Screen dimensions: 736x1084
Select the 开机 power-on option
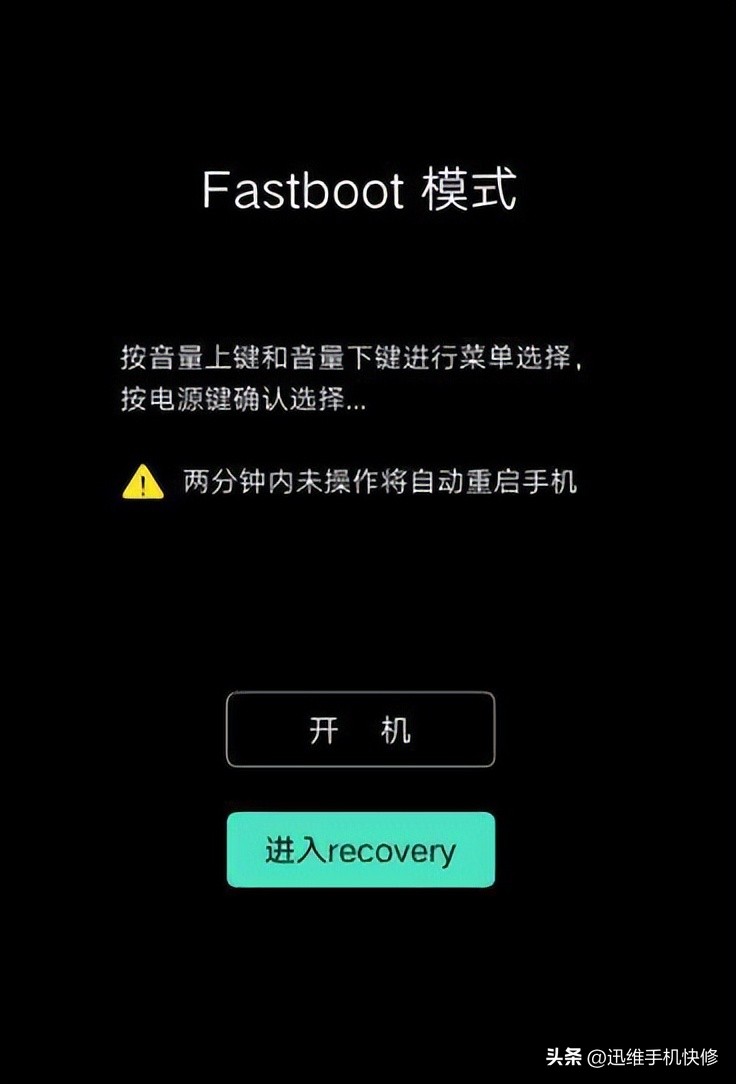360,730
